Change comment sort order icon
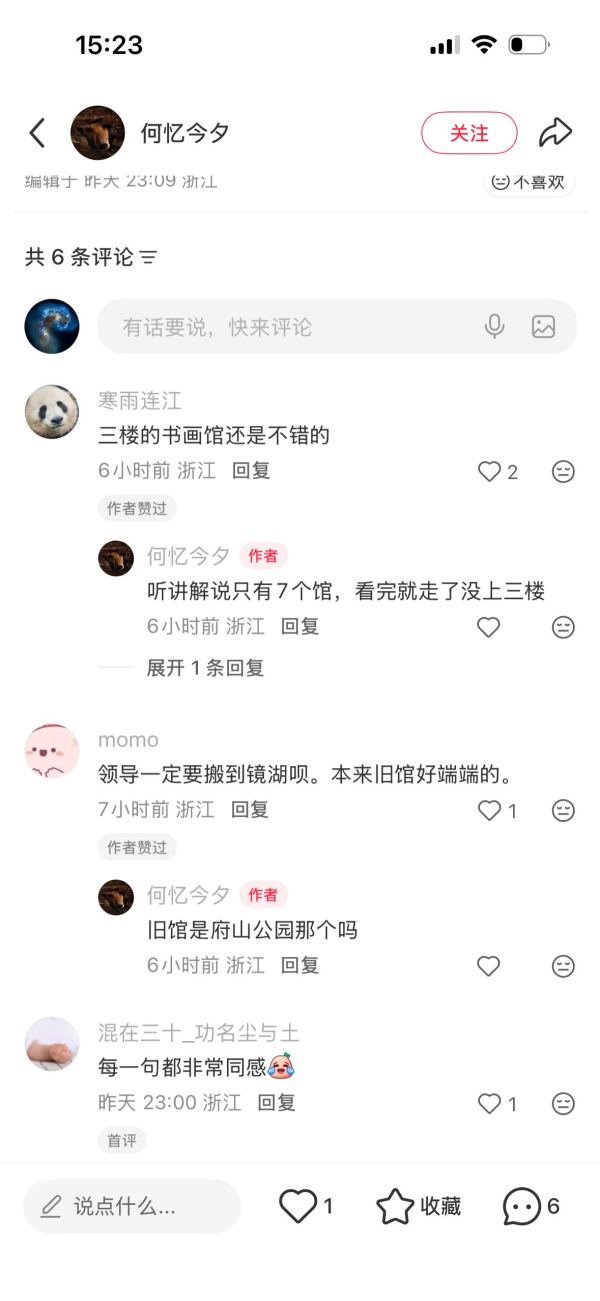Image resolution: width=600 pixels, height=1301 pixels. click(149, 258)
